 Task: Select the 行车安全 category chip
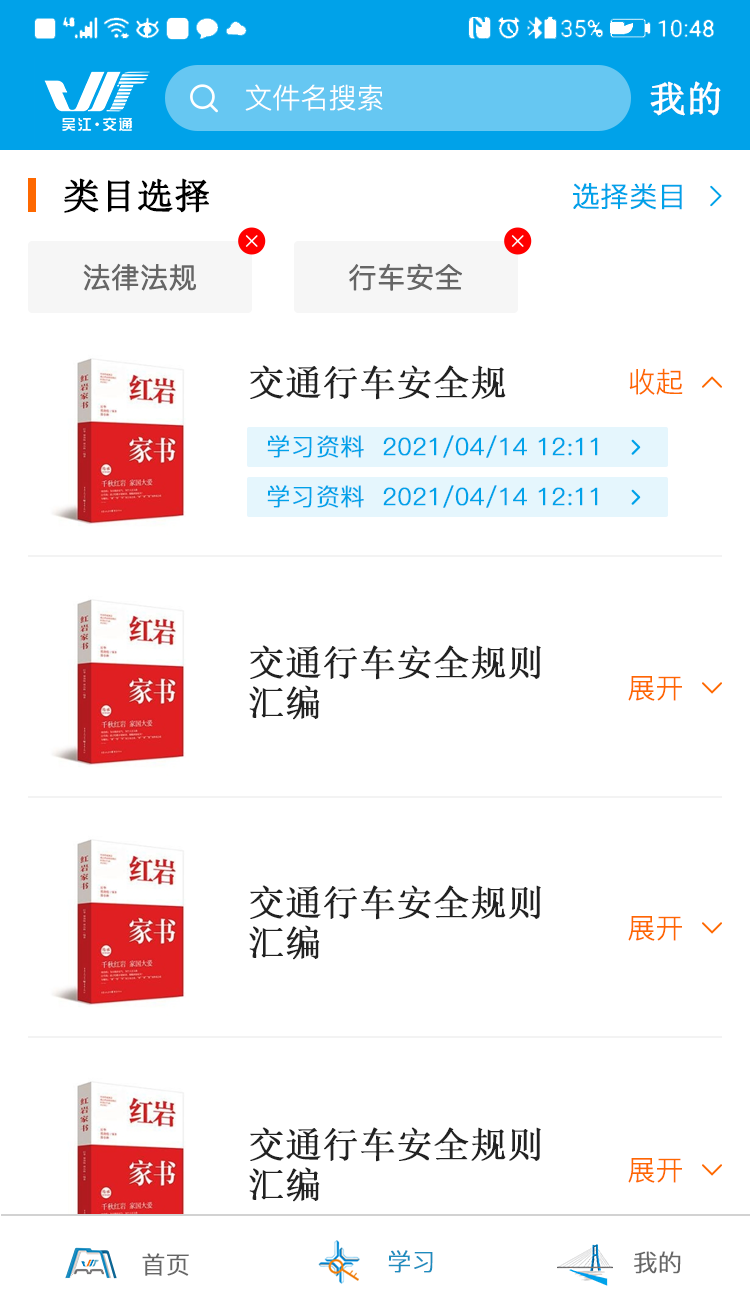(x=405, y=278)
